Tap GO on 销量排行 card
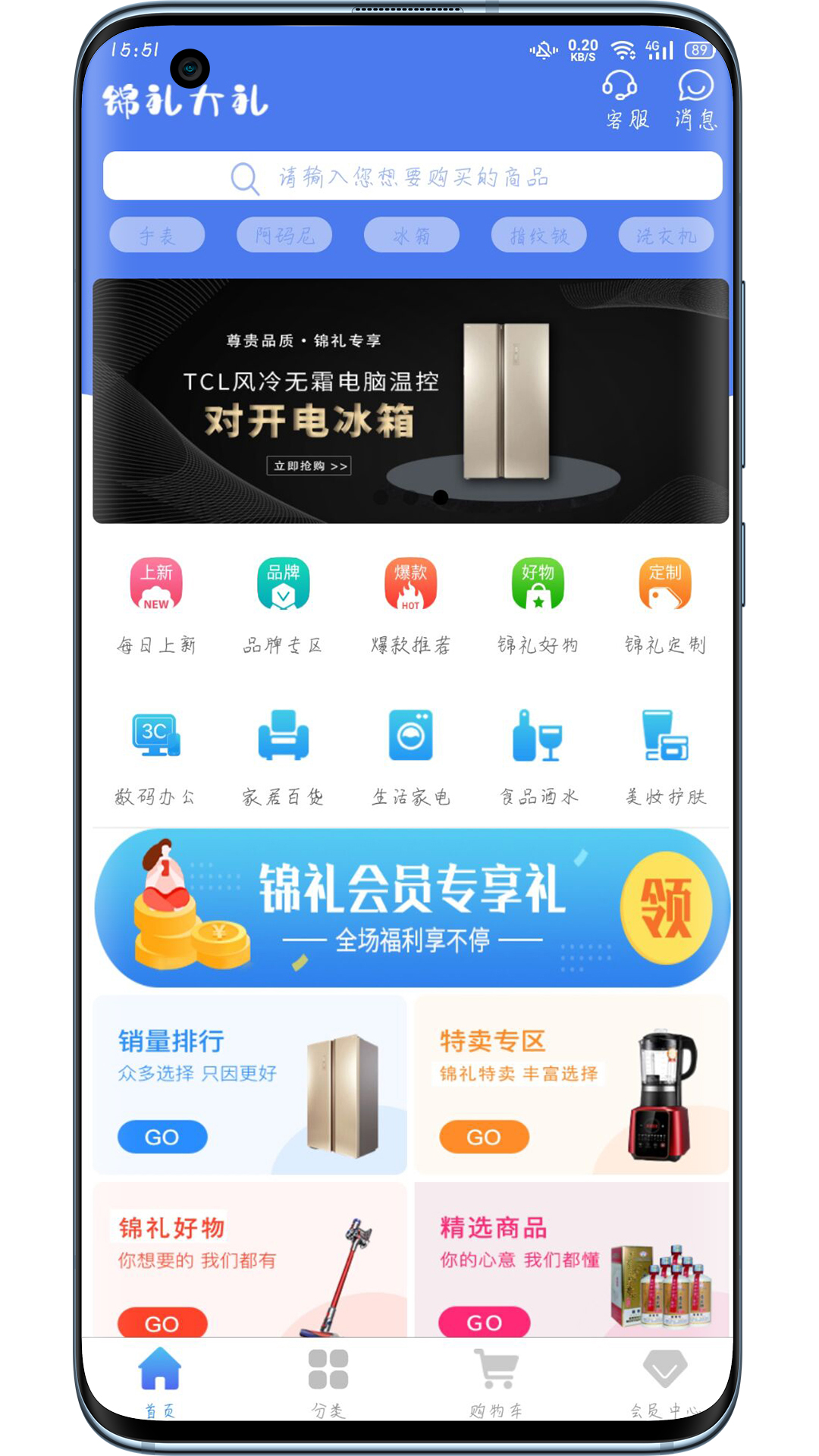The height and width of the screenshot is (1456, 819). 162,1137
